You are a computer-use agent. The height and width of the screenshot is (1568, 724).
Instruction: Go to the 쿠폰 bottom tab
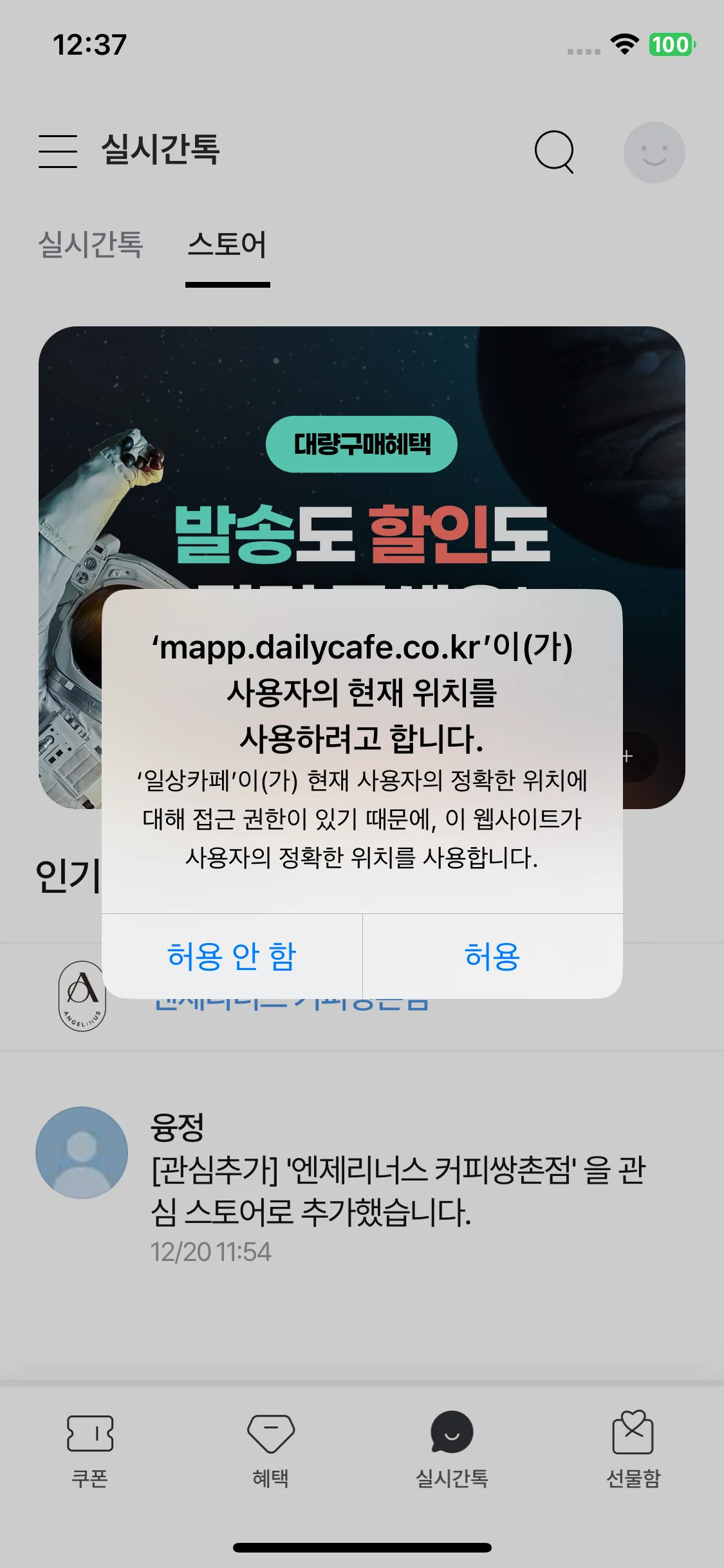point(90,1448)
